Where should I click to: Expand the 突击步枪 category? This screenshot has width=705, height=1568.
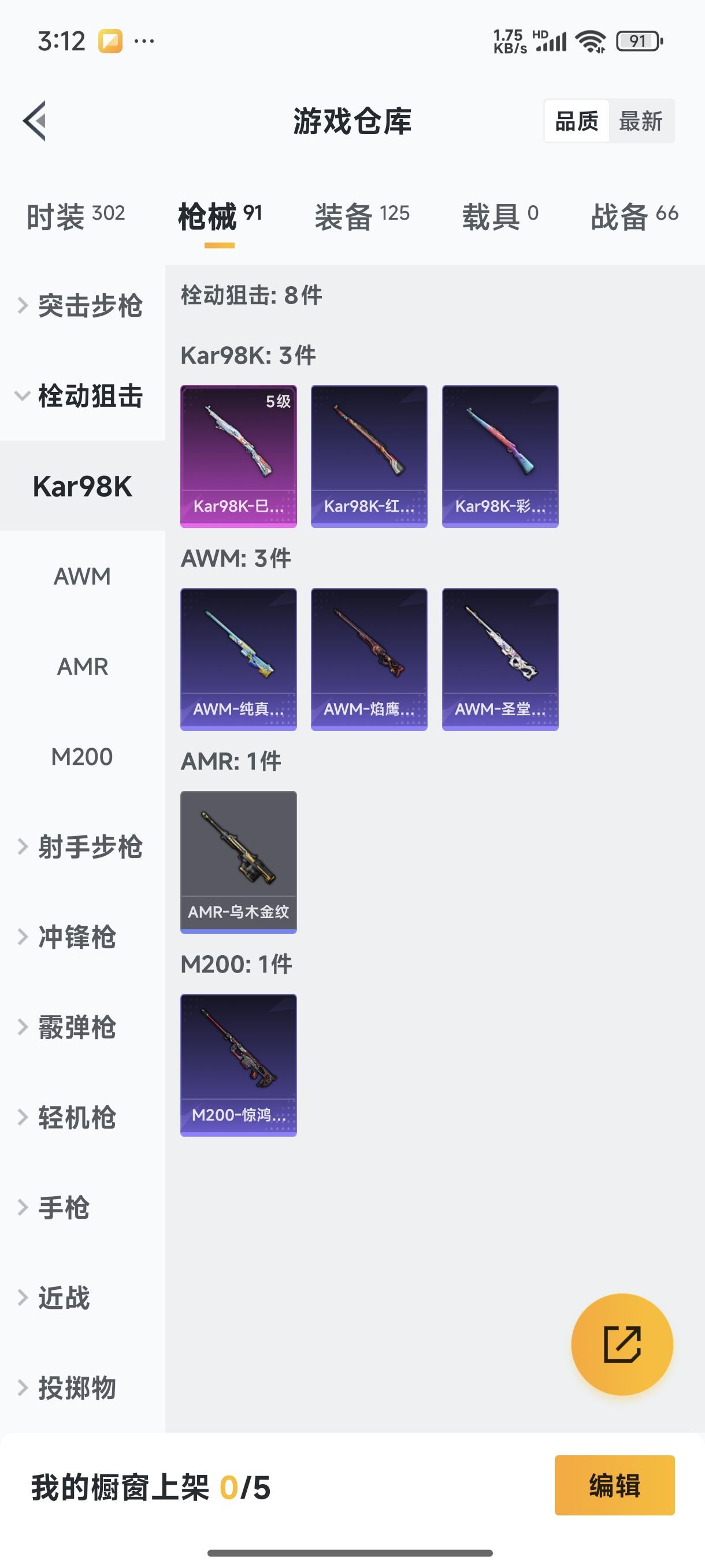(83, 306)
